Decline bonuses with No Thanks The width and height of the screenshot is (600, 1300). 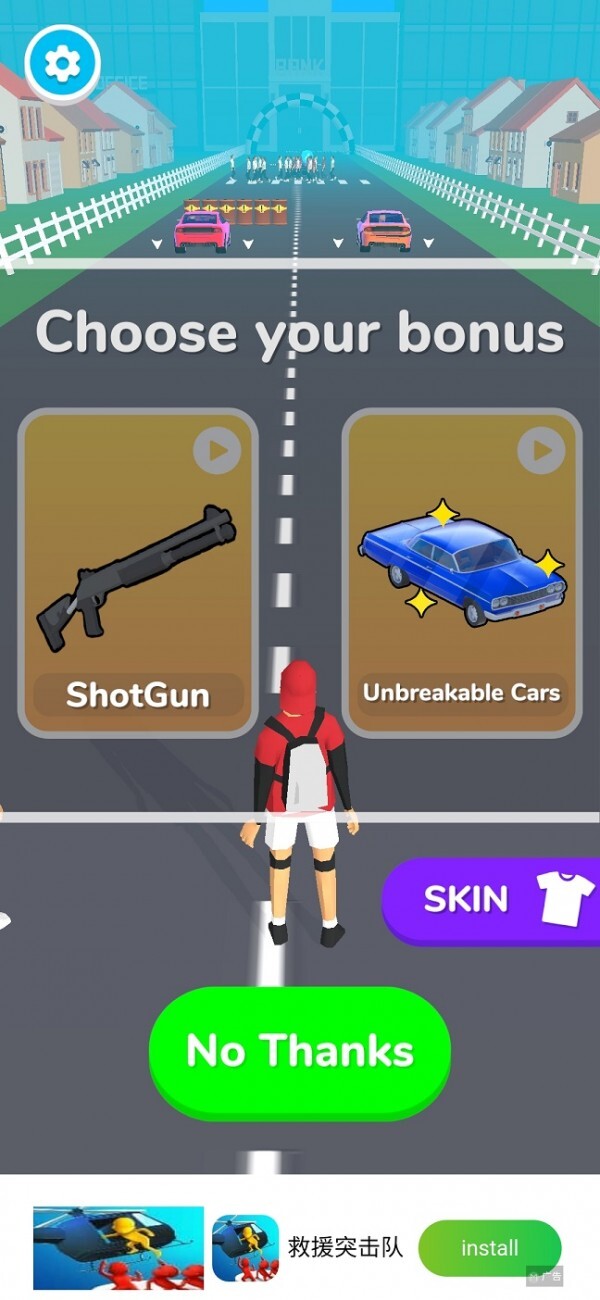click(300, 1051)
